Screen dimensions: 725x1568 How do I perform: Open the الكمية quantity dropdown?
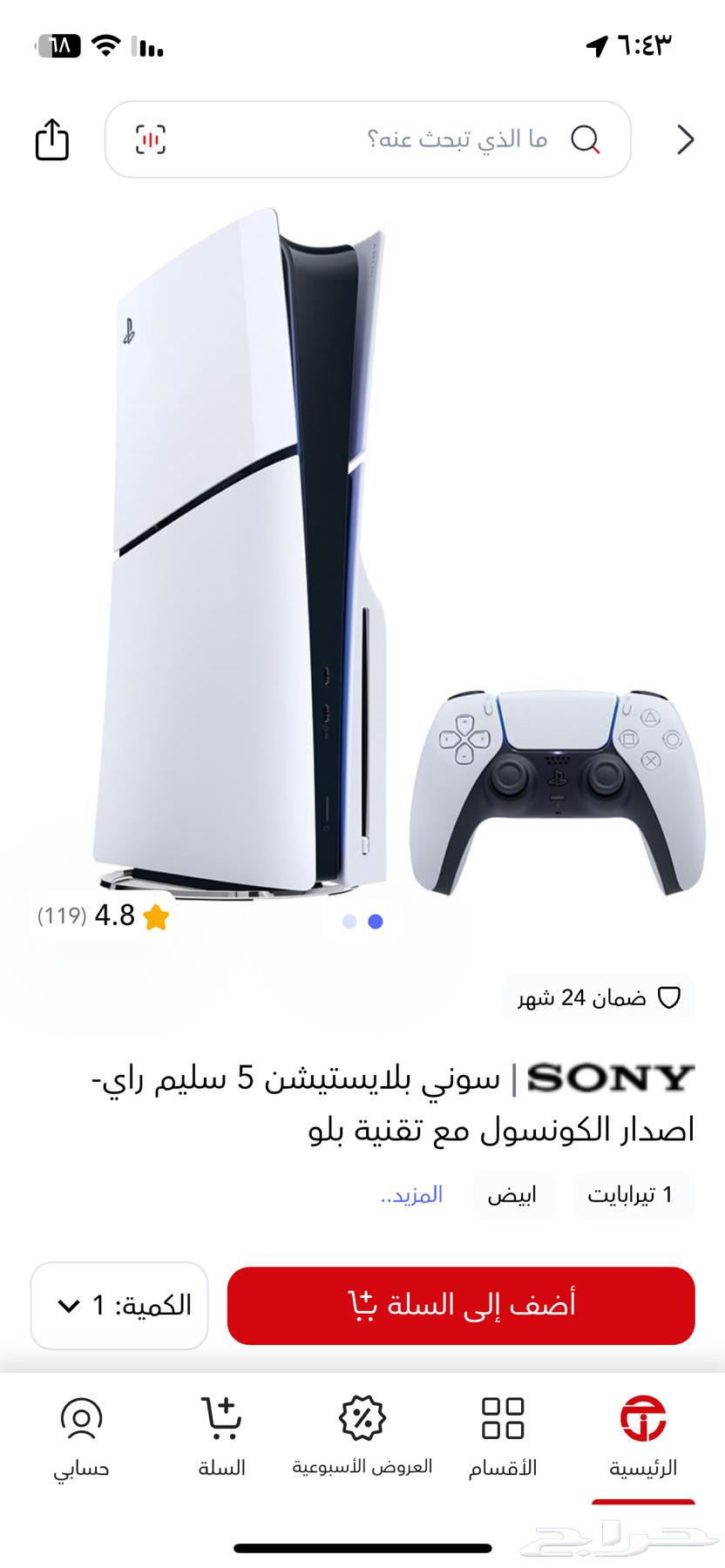tap(119, 1305)
